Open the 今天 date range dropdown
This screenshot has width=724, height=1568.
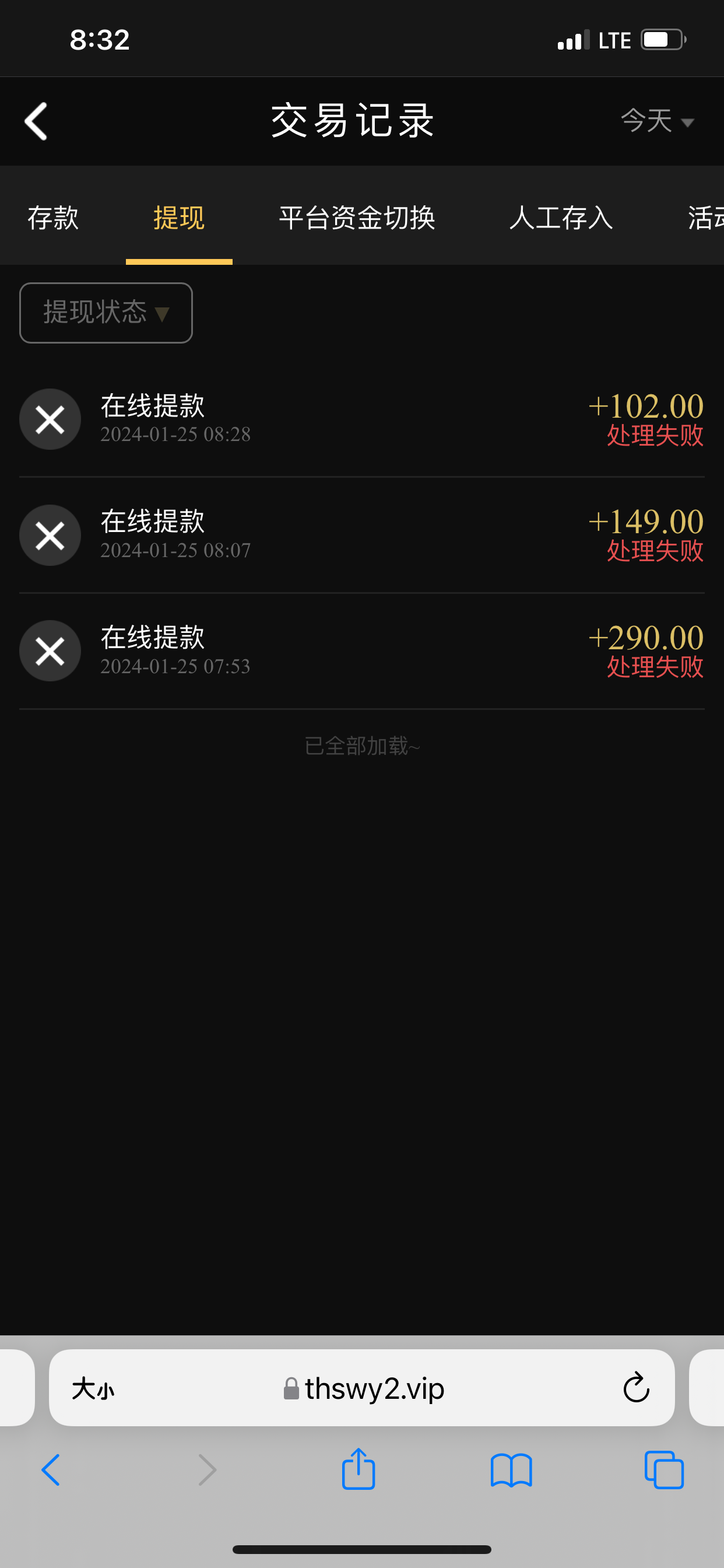657,121
